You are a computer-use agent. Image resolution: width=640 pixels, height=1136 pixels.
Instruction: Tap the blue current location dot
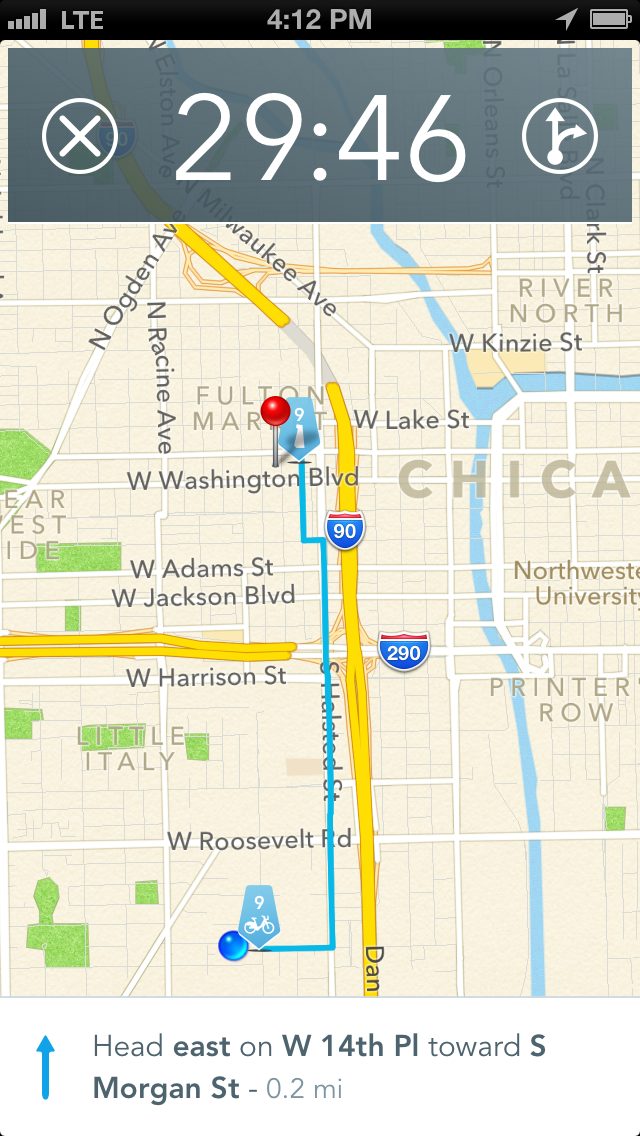233,946
